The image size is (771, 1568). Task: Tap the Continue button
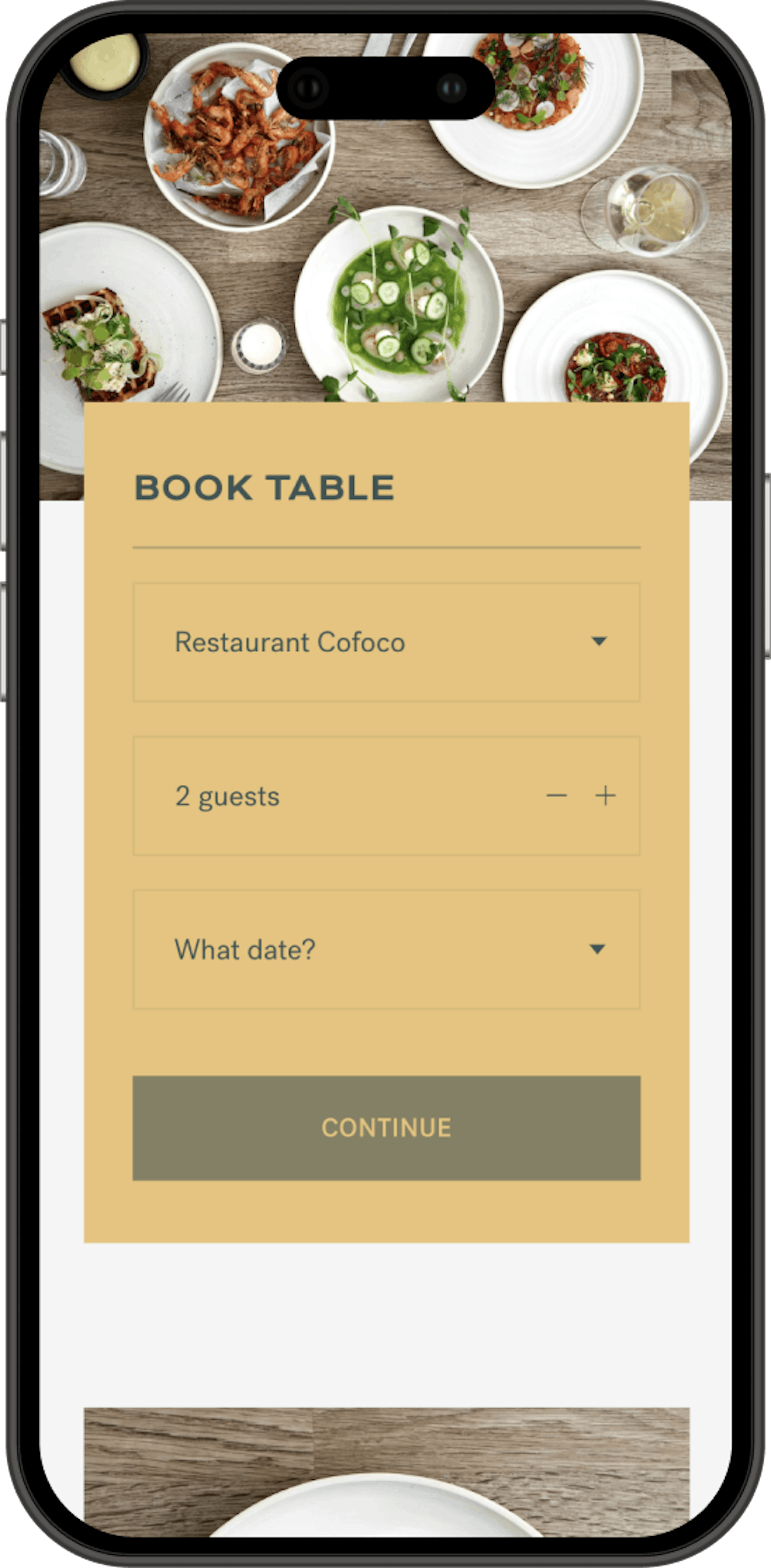(x=386, y=1128)
